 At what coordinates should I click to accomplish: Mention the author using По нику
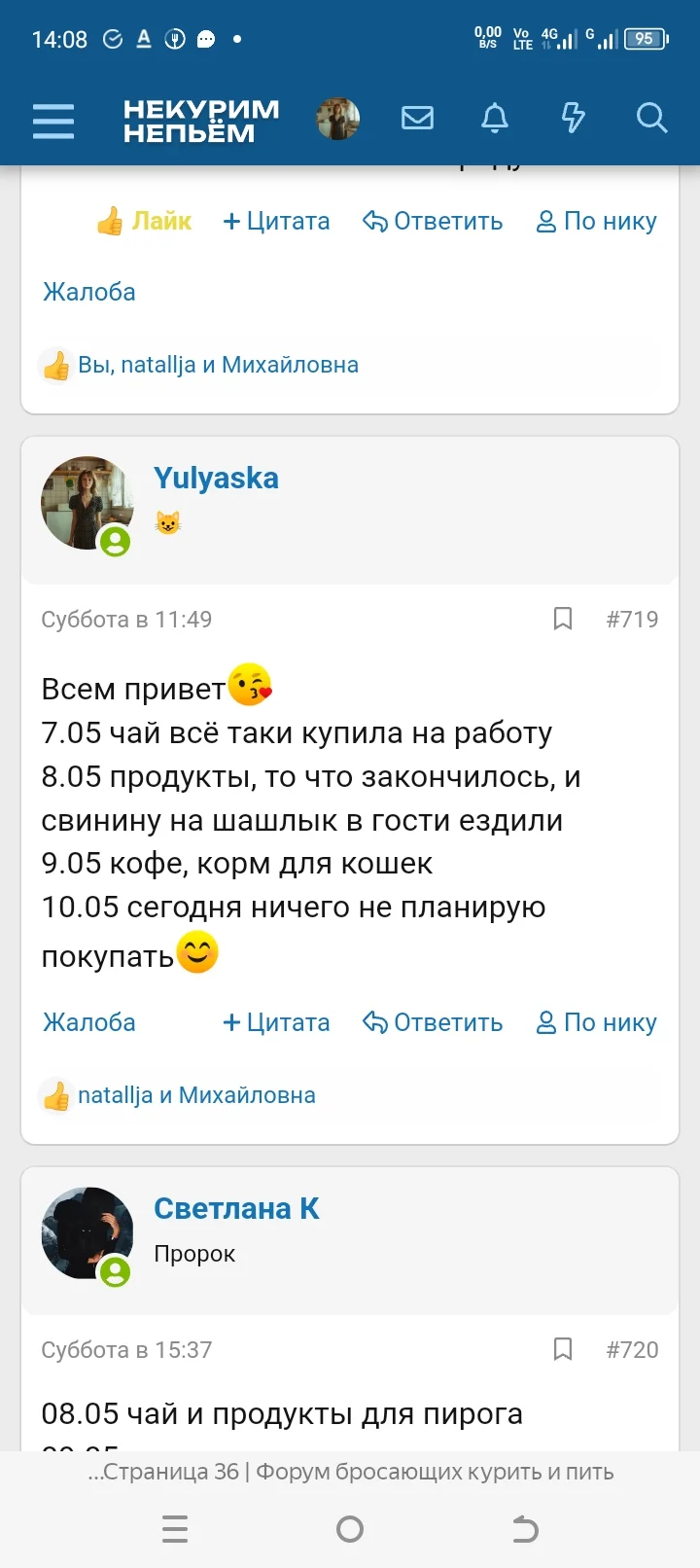coord(596,1022)
